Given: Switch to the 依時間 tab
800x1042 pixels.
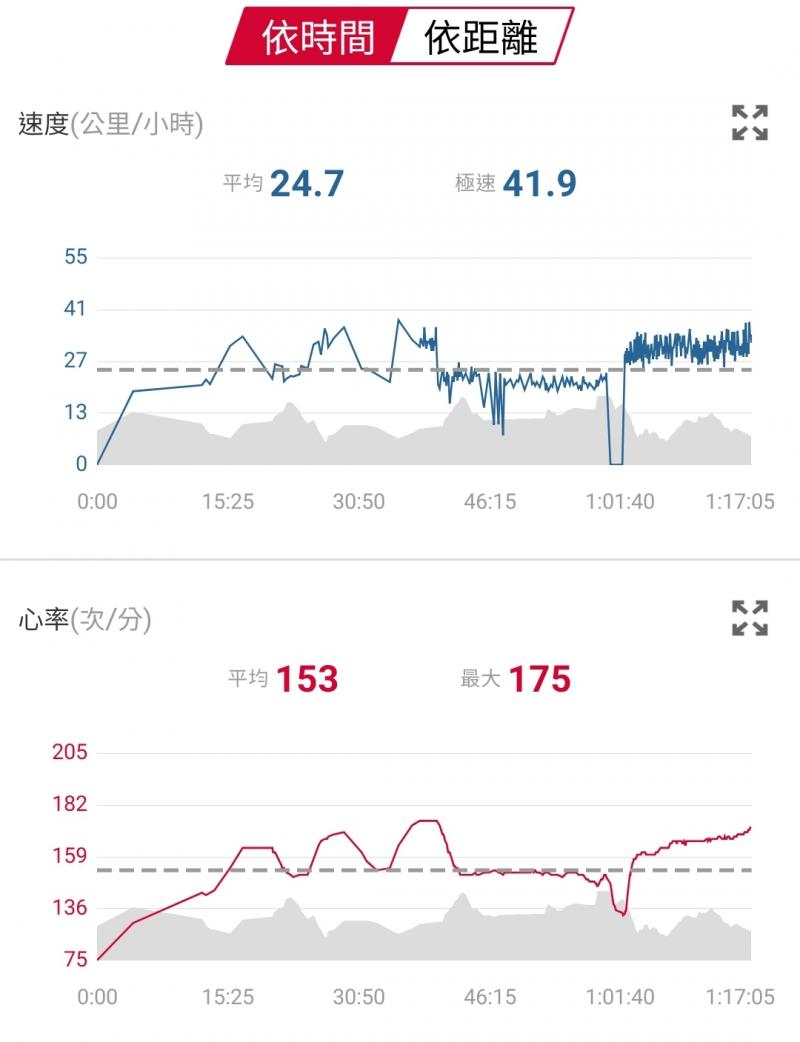Looking at the screenshot, I should click(x=316, y=37).
